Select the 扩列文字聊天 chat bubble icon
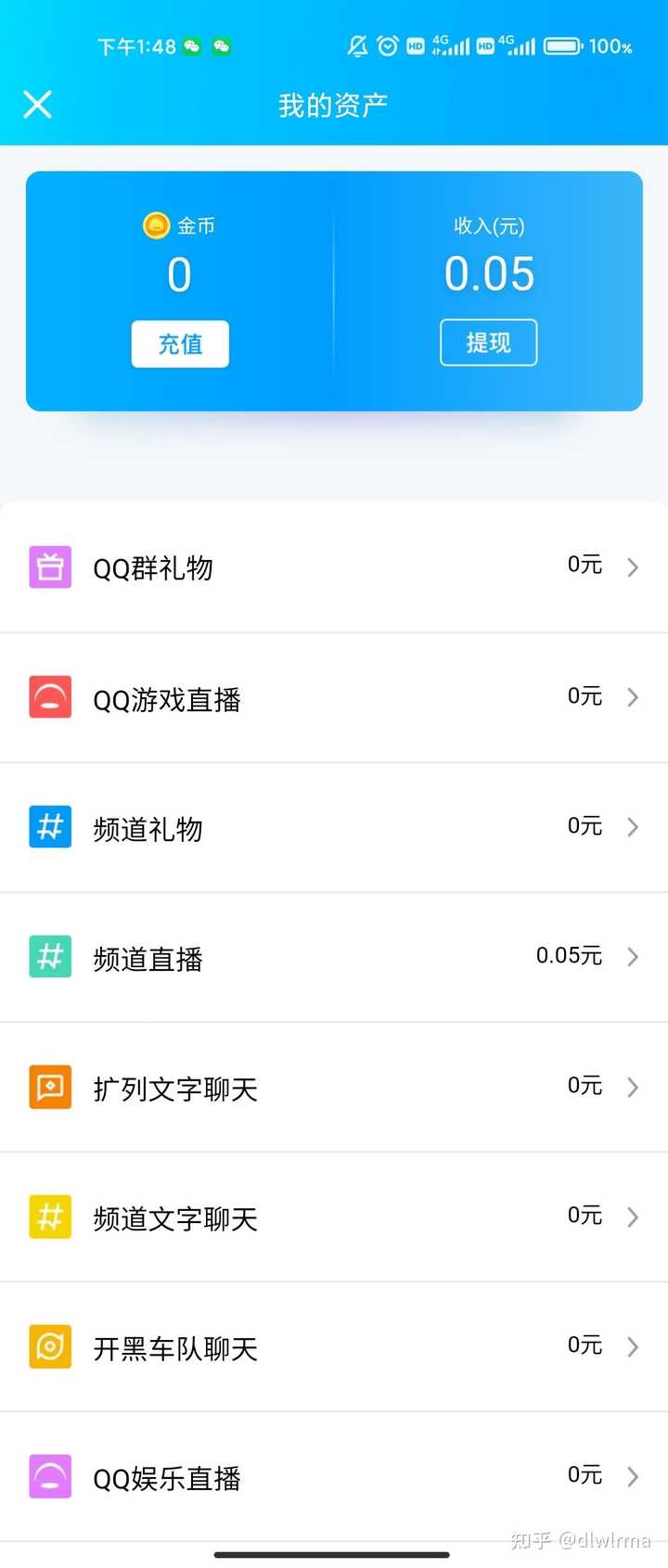The height and width of the screenshot is (1568, 668). 50,1087
